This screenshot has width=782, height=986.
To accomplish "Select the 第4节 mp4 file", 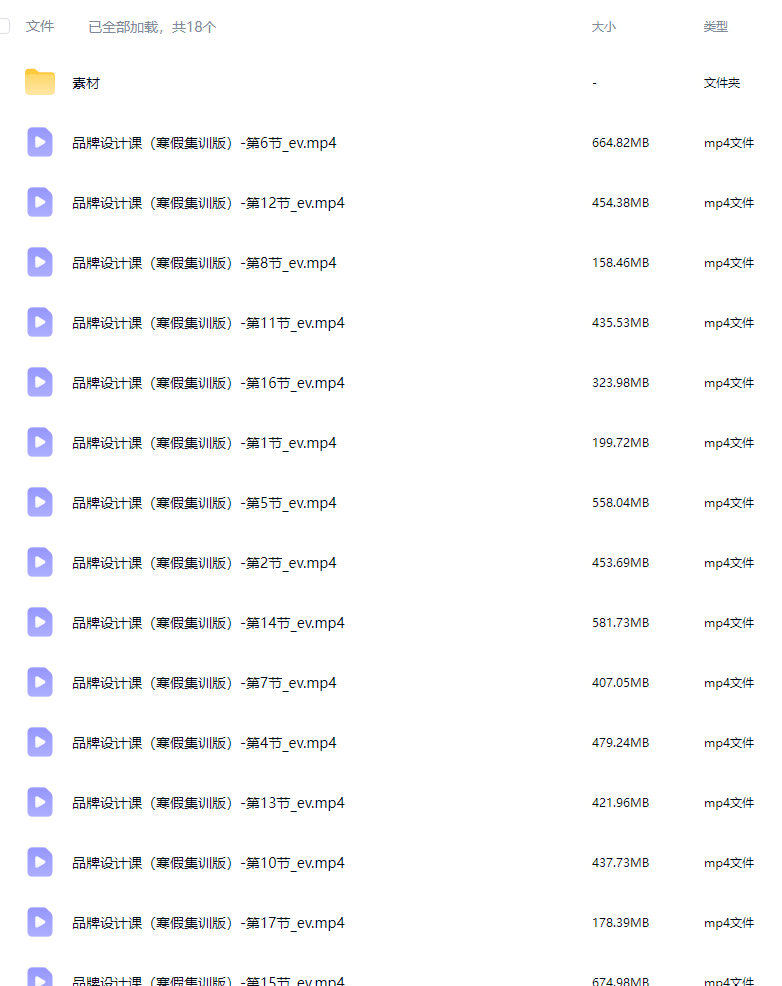I will 204,743.
